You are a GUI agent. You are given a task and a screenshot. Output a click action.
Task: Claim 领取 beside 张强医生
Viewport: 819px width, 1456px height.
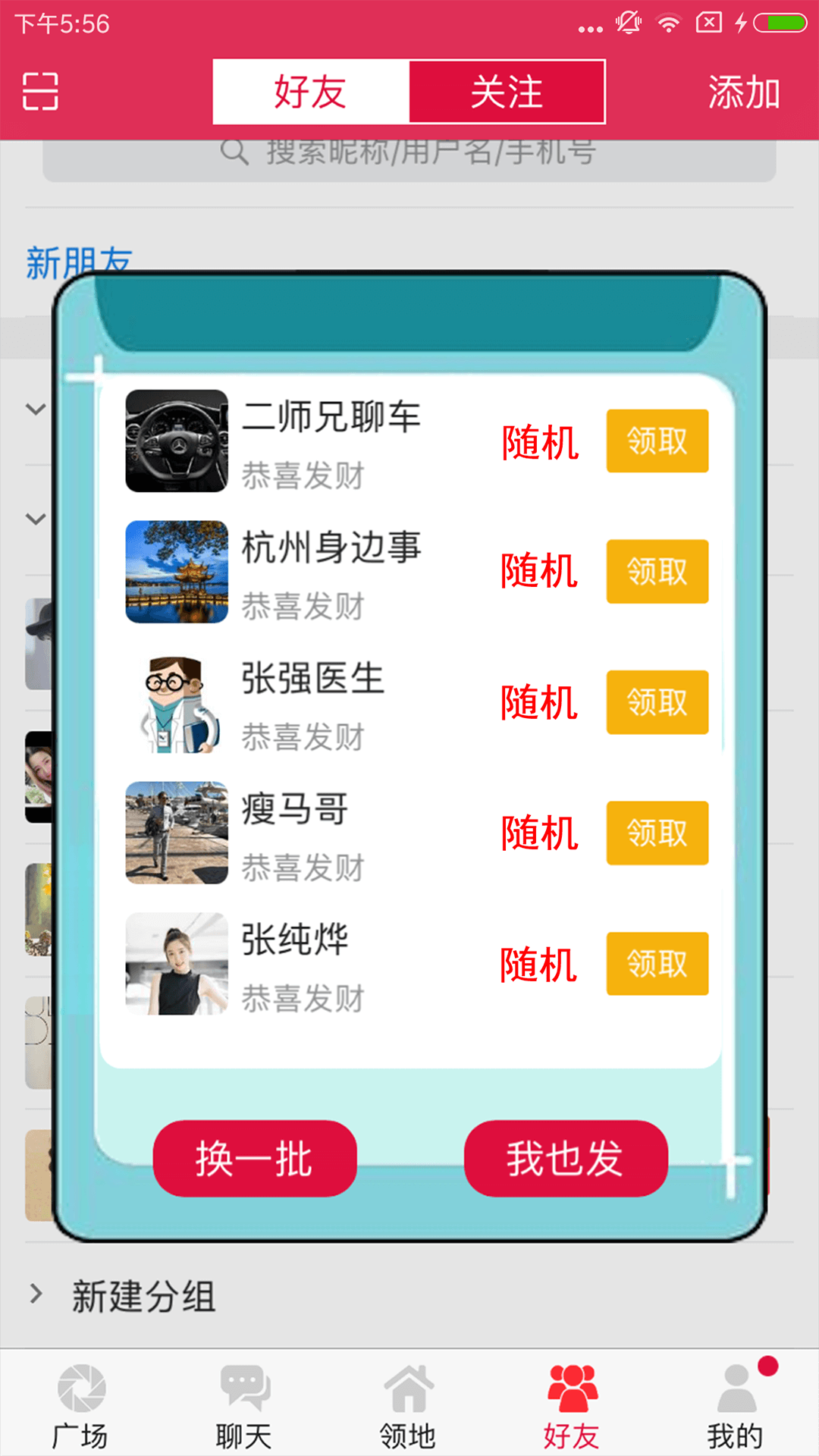pyautogui.click(x=657, y=702)
